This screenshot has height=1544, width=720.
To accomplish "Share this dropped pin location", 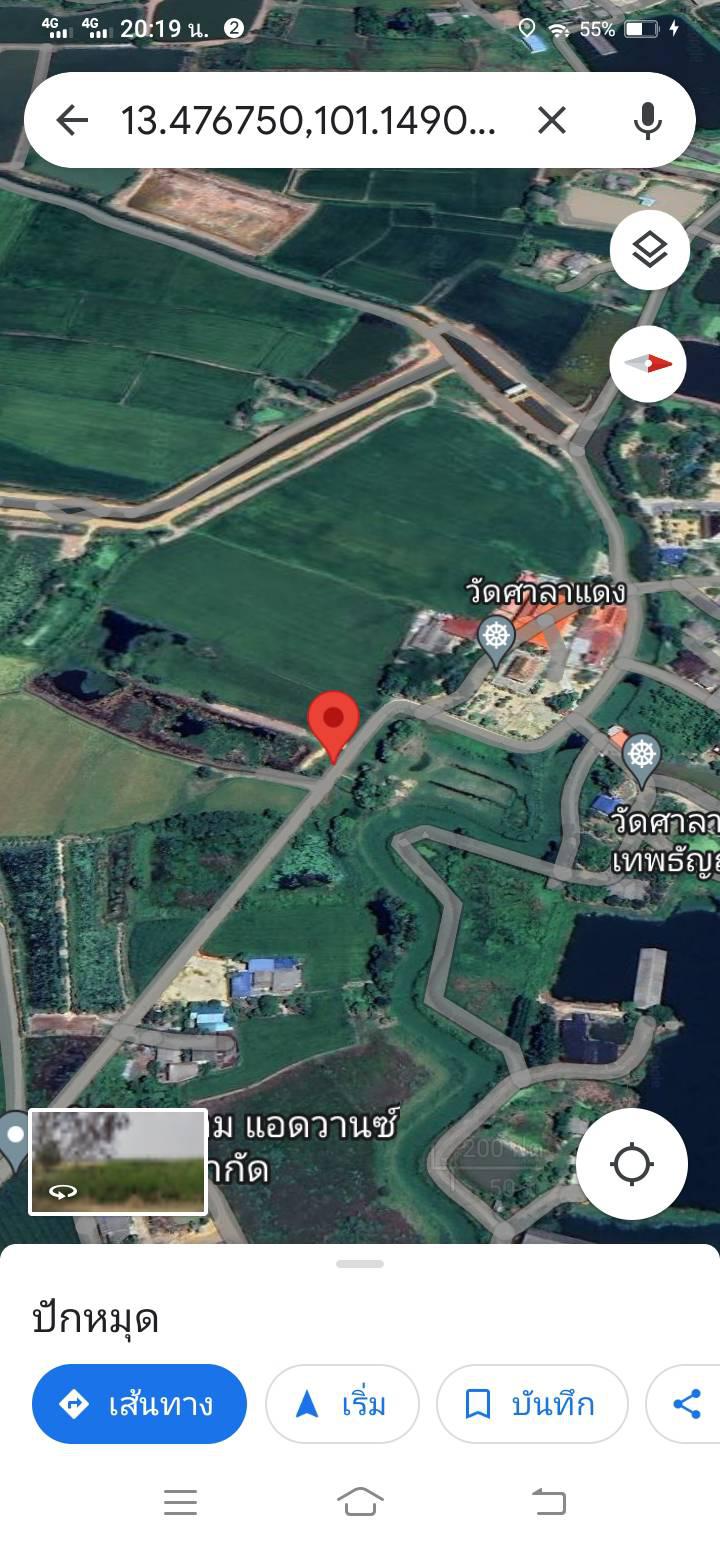I will [687, 1404].
